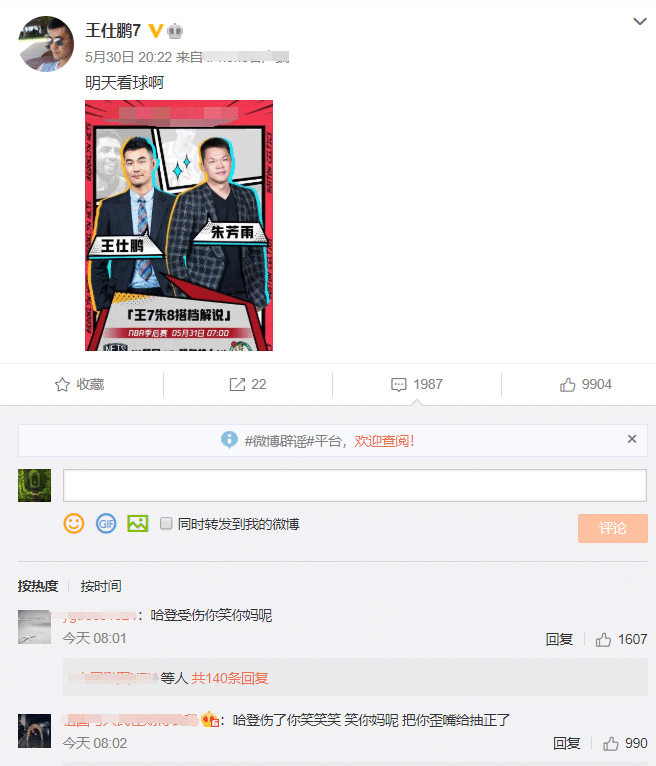
Task: Tap 收藏 to bookmark this post
Action: click(x=79, y=384)
